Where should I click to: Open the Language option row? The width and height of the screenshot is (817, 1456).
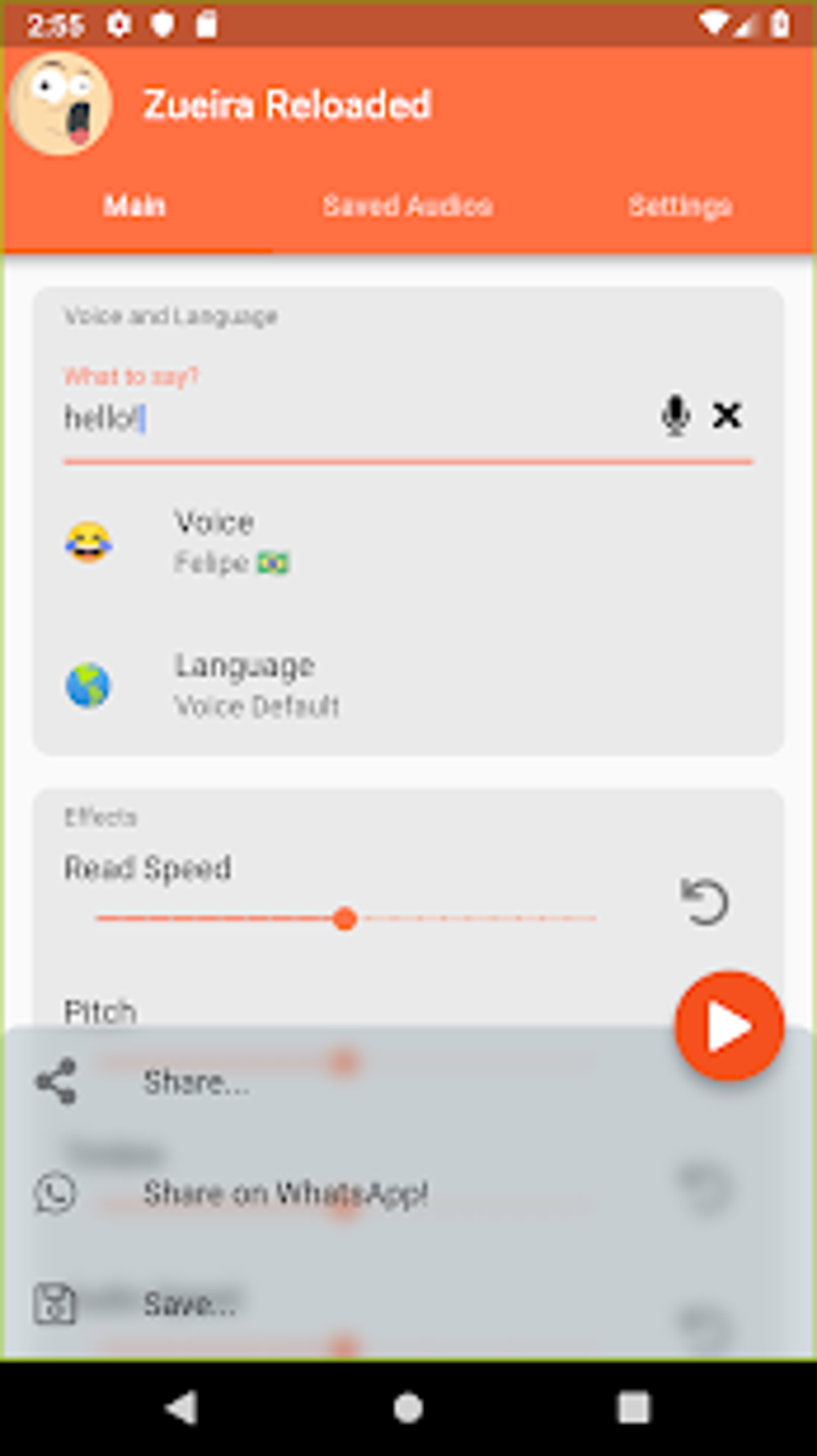pyautogui.click(x=408, y=685)
